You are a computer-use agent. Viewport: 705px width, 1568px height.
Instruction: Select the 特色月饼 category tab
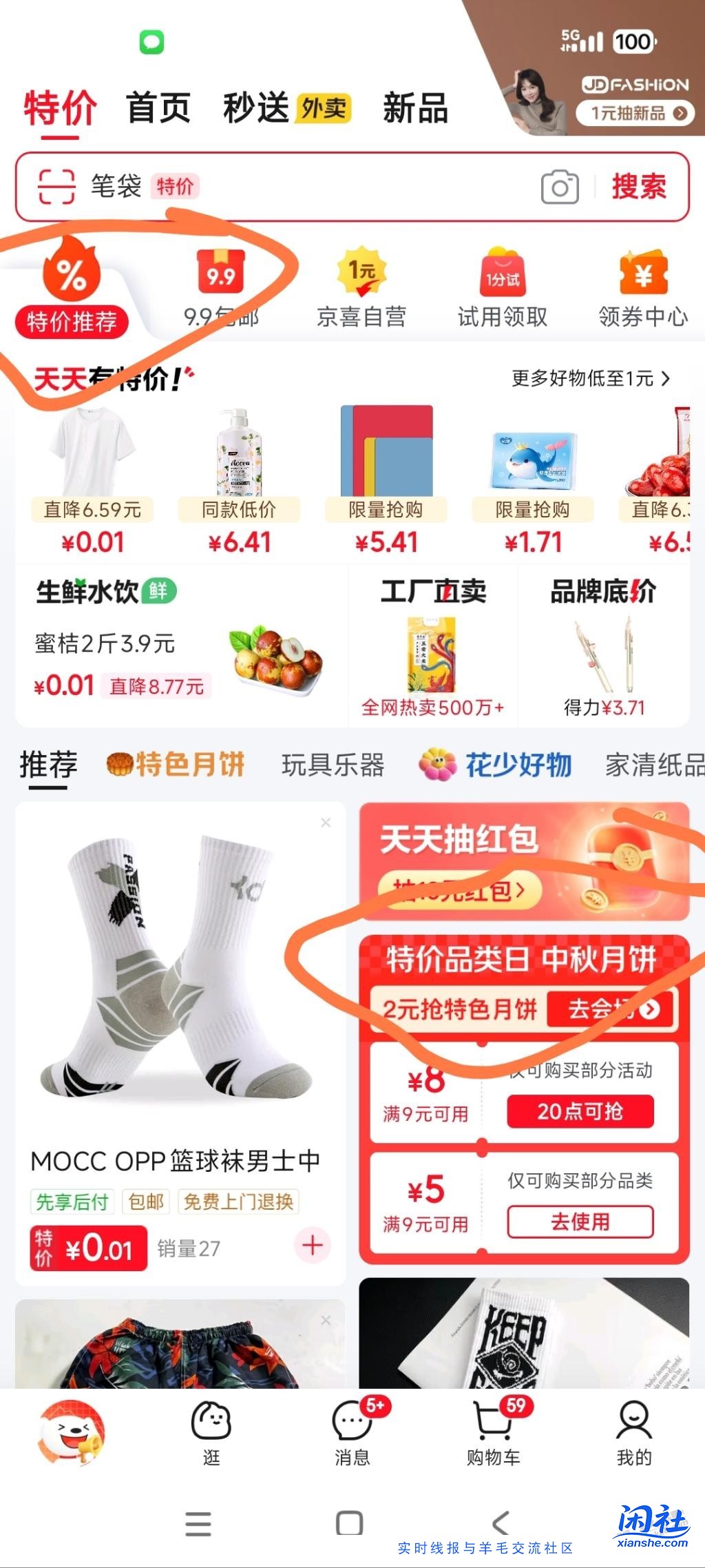pyautogui.click(x=176, y=765)
